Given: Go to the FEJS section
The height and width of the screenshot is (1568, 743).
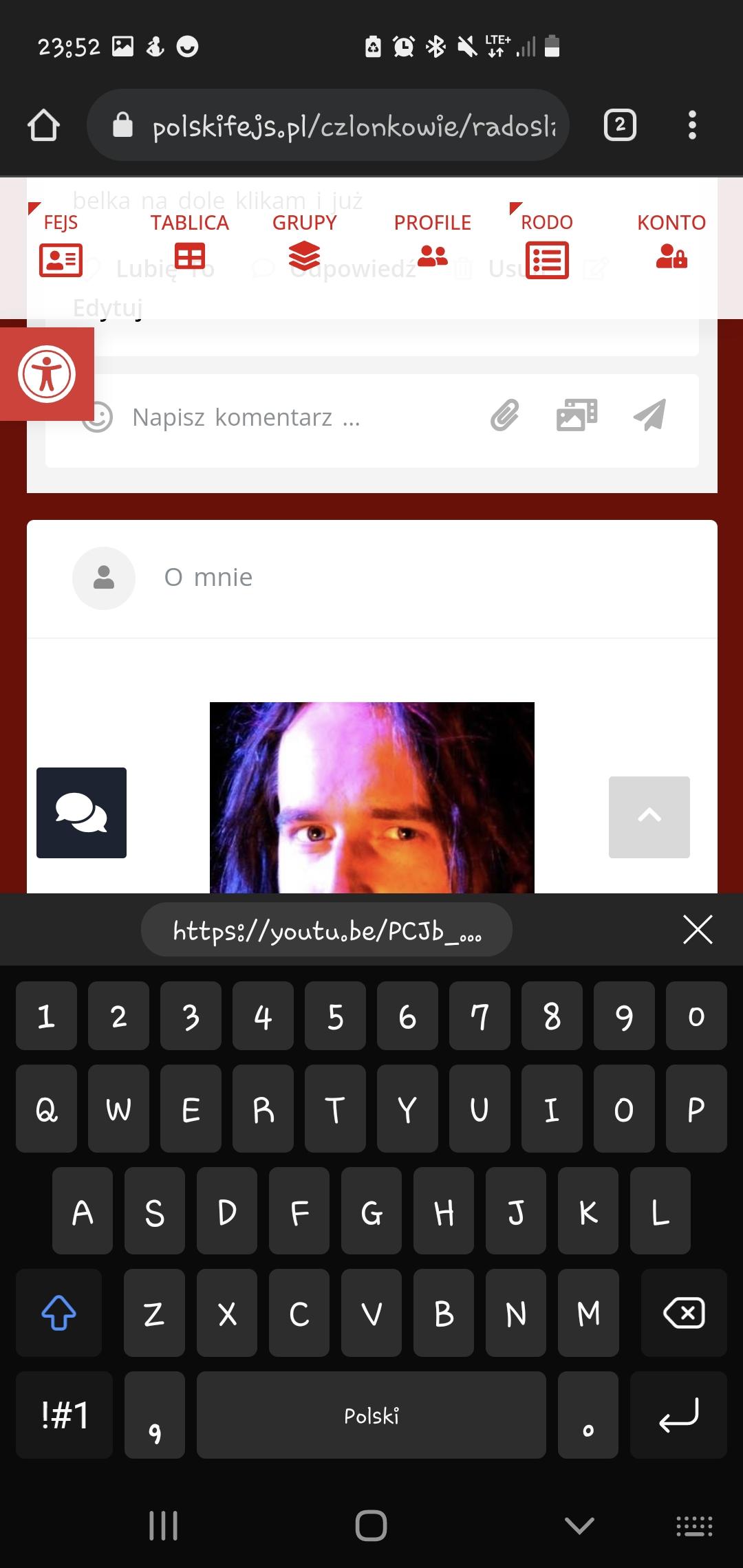Looking at the screenshot, I should [61, 245].
